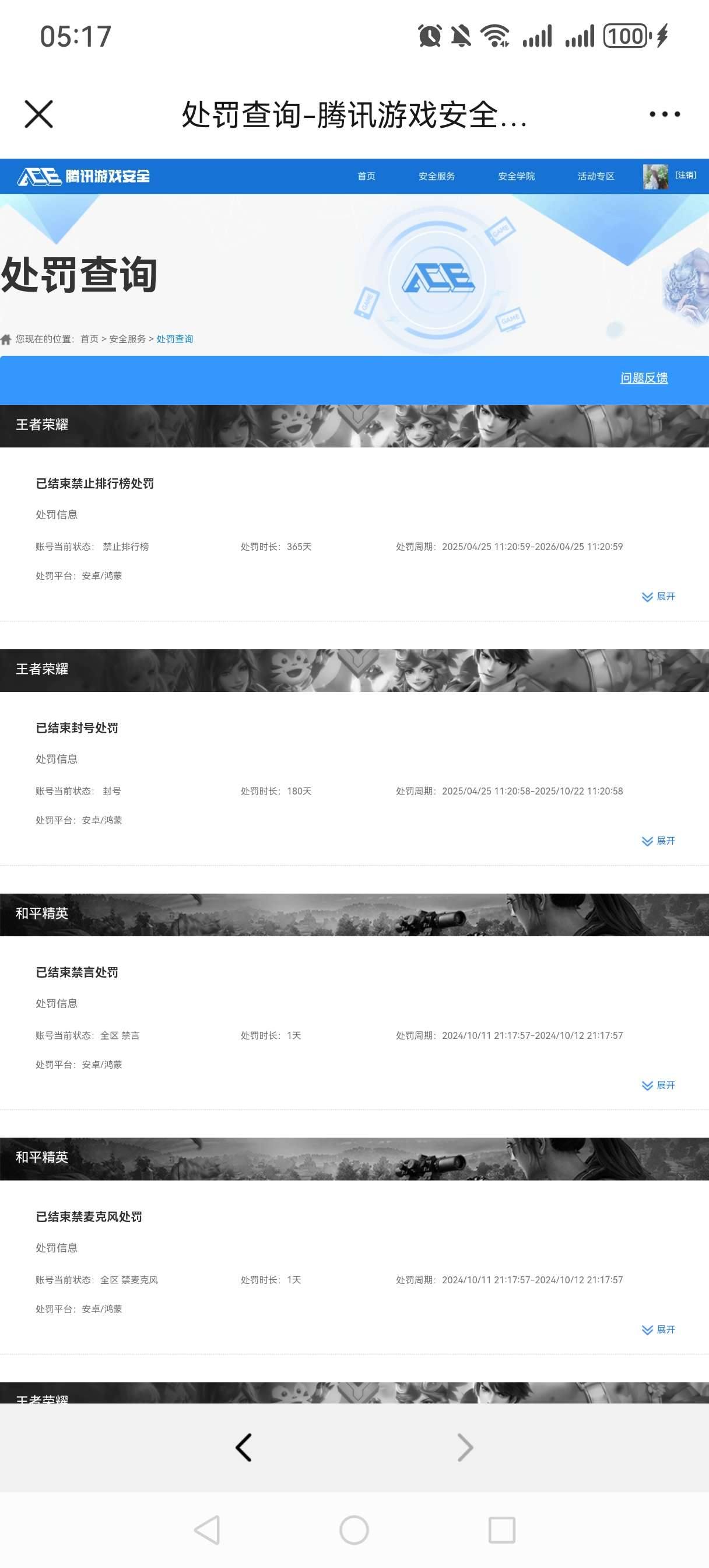709x1568 pixels.
Task: Expand the 已结束禁麦克风处罚 details
Action: point(658,1329)
